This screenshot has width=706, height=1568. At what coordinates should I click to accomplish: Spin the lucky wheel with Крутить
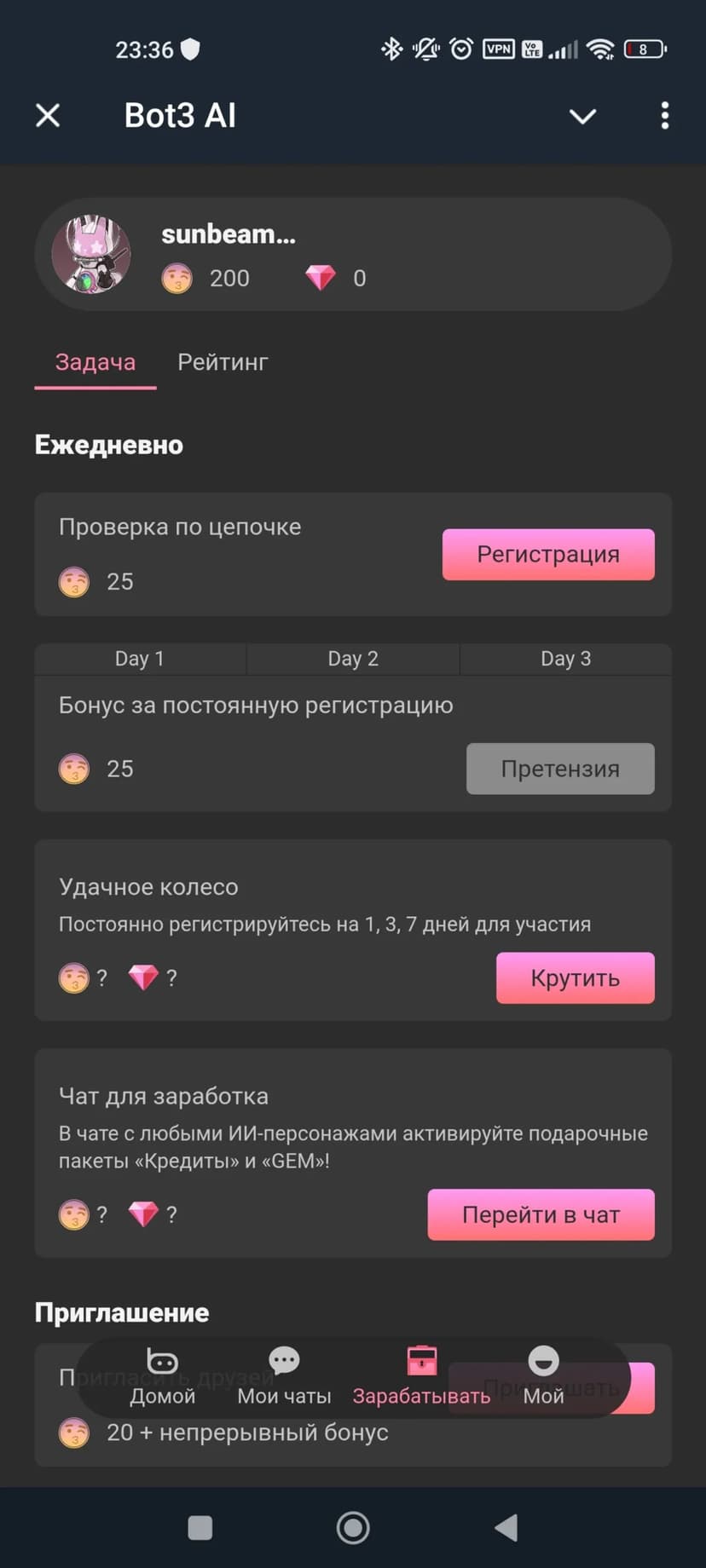[x=575, y=977]
